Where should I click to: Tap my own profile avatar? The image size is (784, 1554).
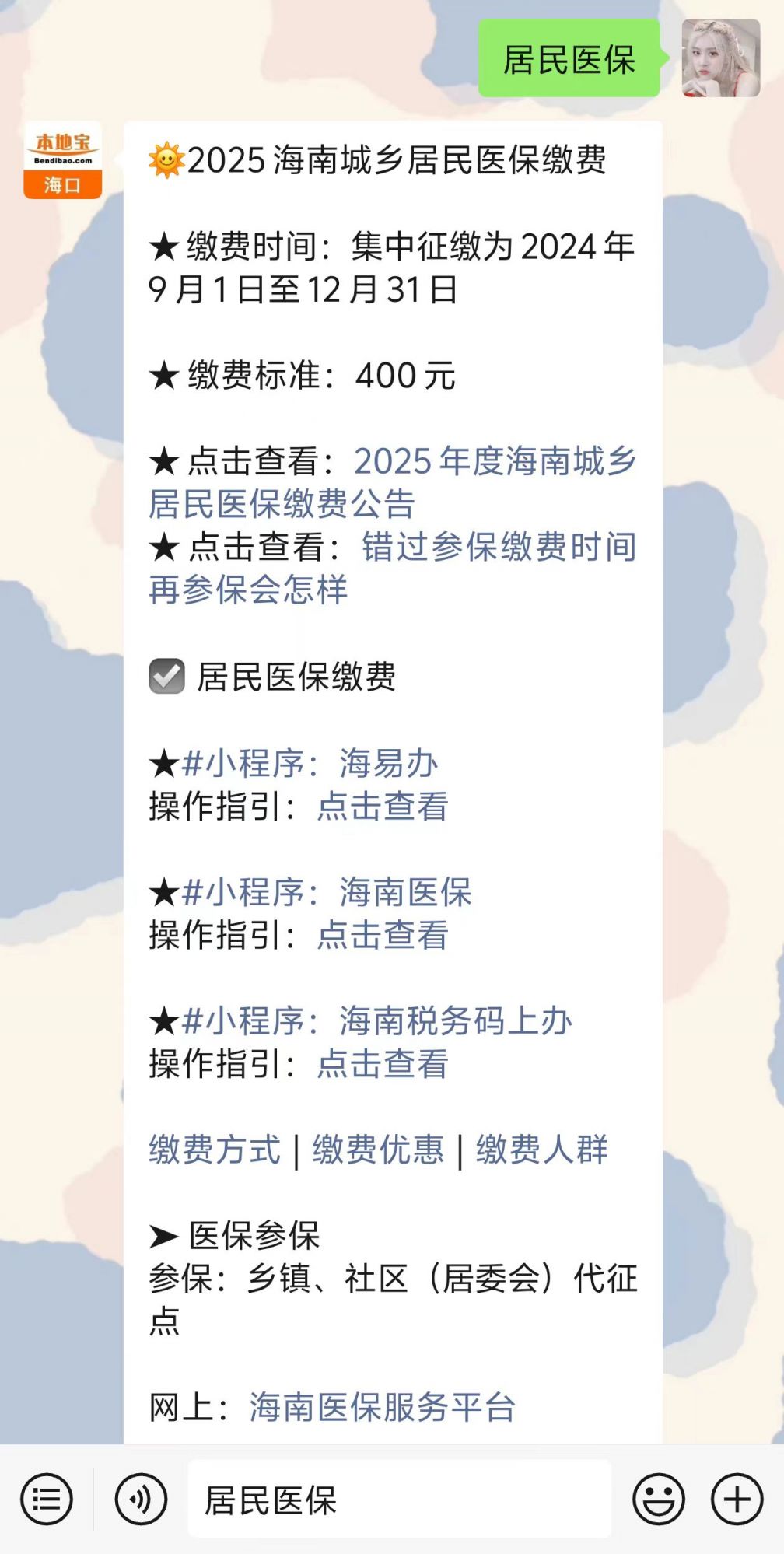(x=720, y=58)
